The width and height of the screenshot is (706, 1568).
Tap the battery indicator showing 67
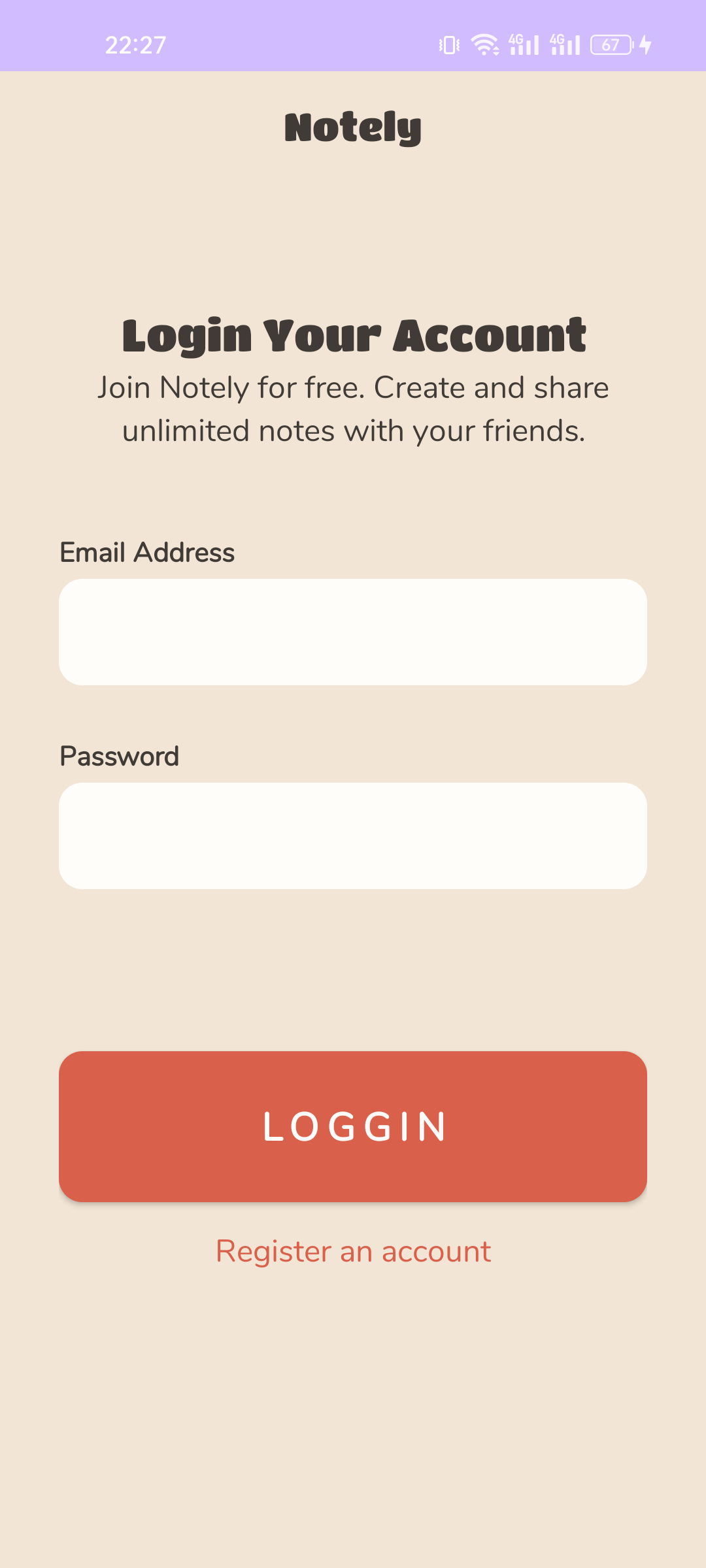coord(609,43)
